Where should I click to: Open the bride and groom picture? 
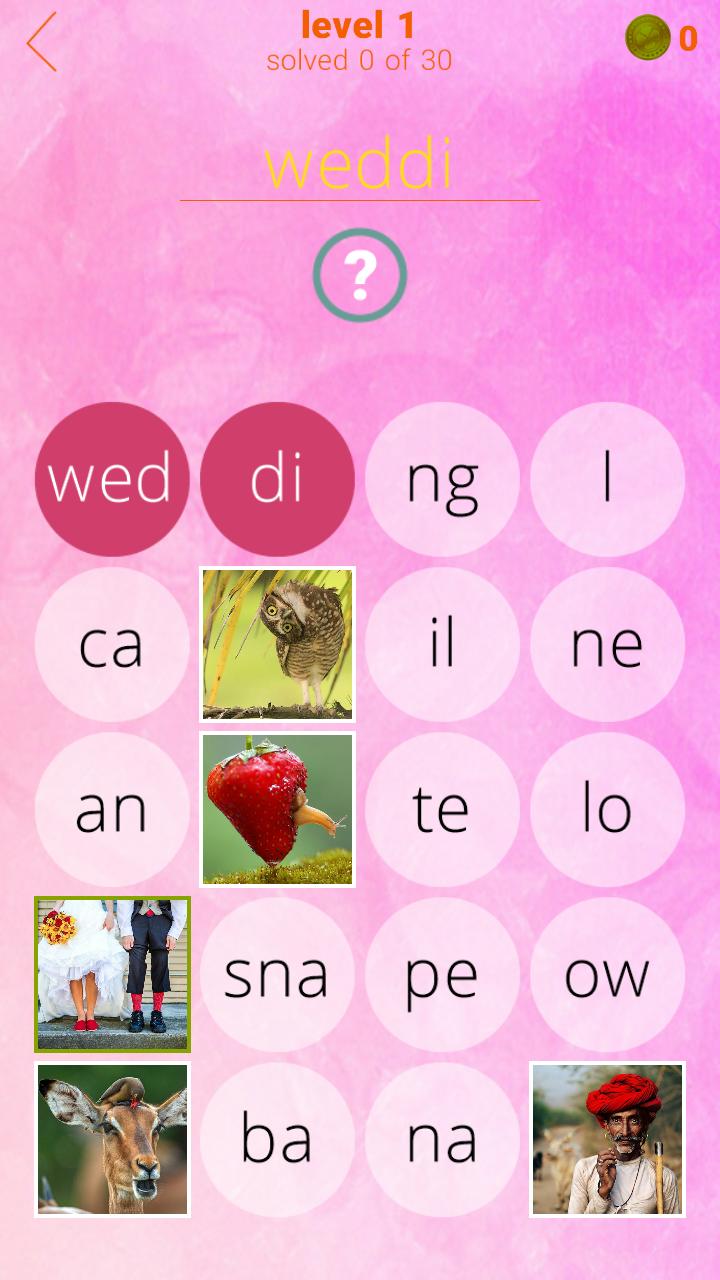(x=112, y=974)
